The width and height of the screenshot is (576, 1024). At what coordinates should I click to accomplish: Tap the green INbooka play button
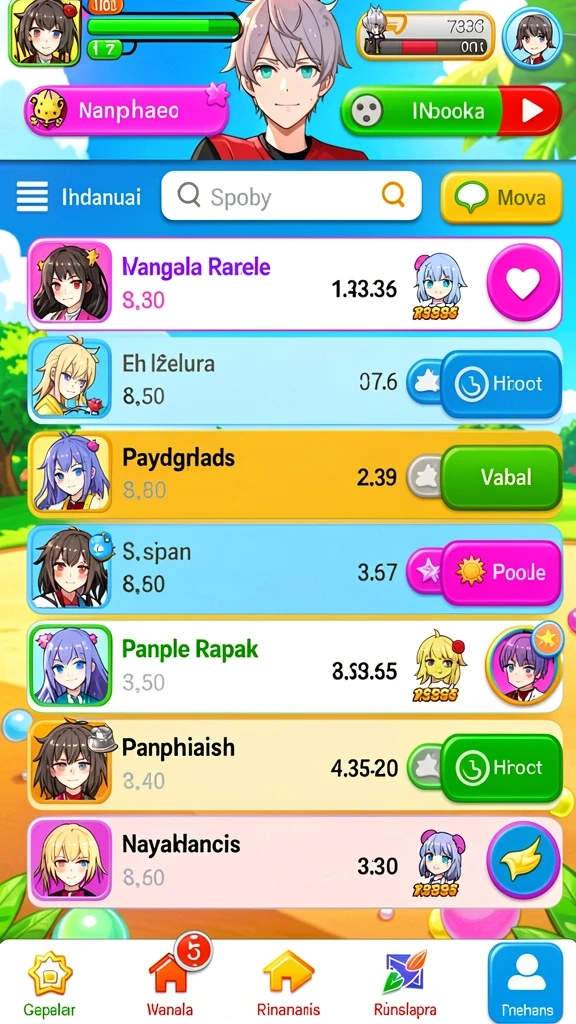[451, 111]
